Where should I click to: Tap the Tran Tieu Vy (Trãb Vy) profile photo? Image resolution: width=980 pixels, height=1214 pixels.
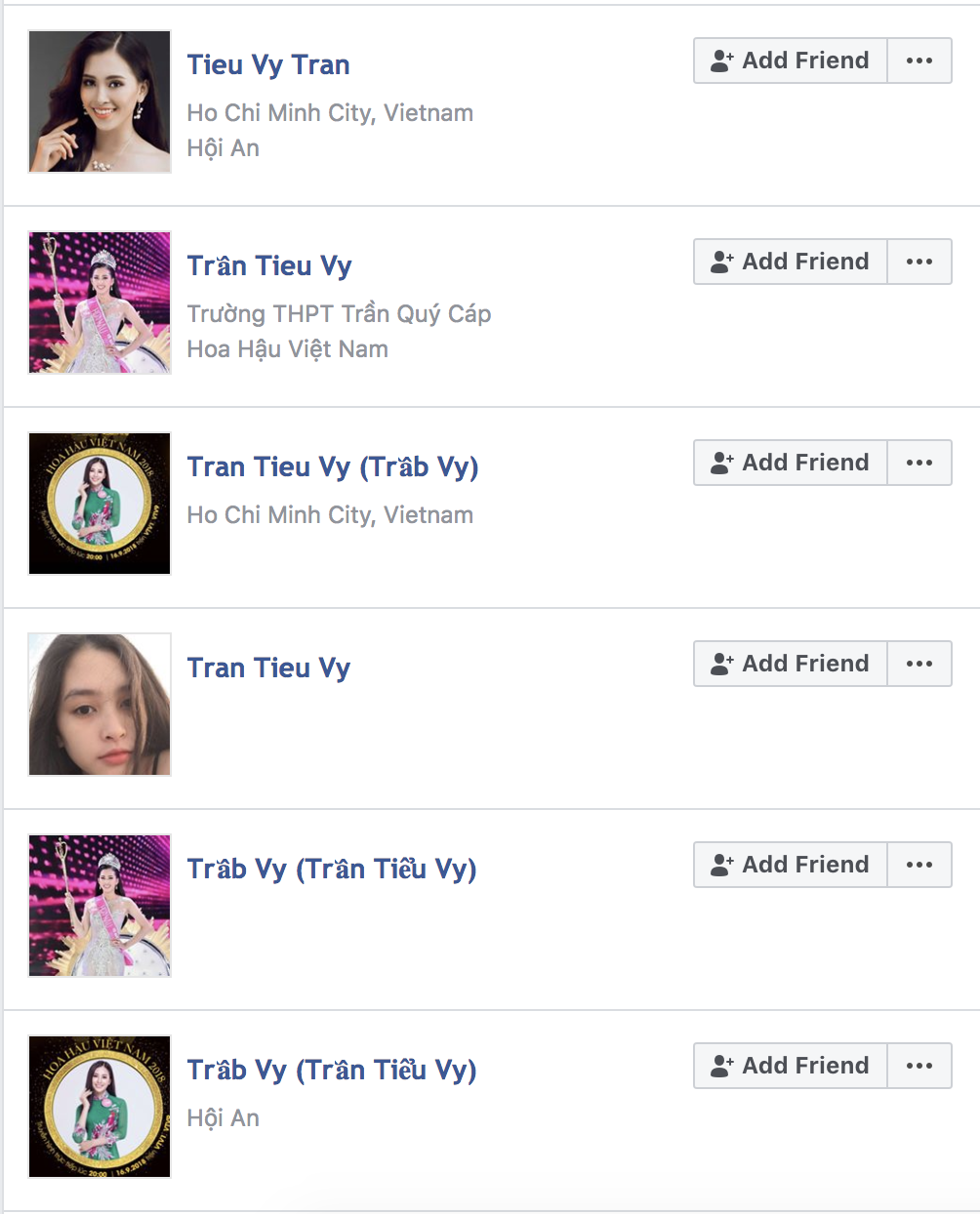[100, 504]
